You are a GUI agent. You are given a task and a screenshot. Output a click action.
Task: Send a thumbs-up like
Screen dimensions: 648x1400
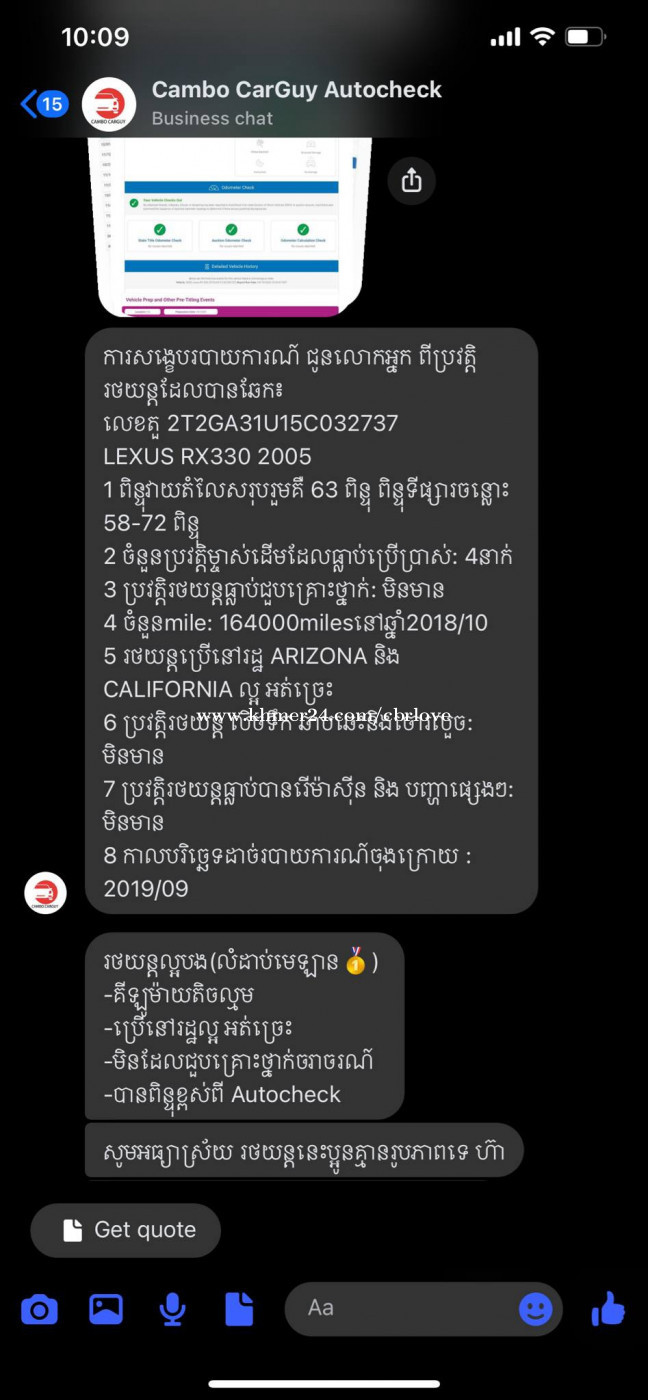tap(608, 1308)
